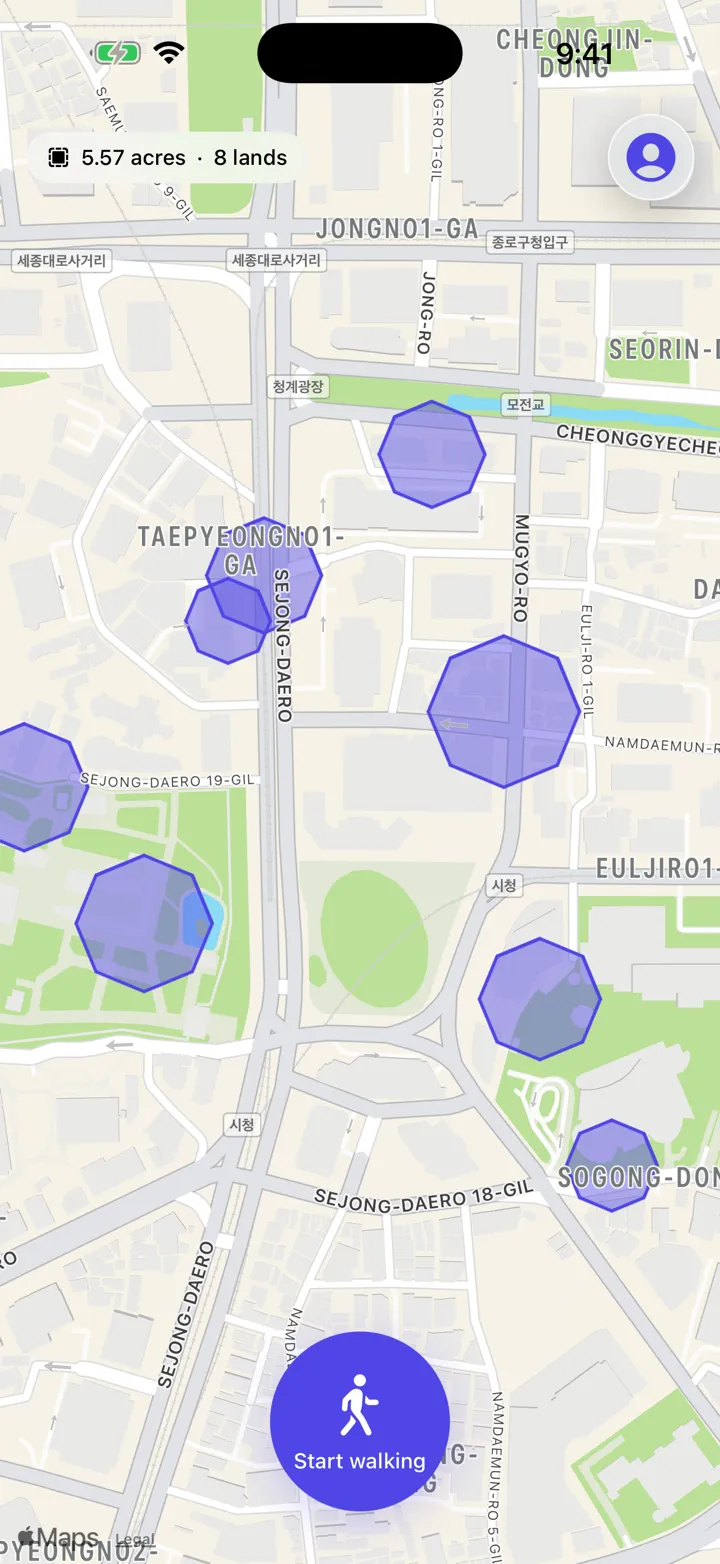Open the 5.57 acres, 8 lands summary chip
The width and height of the screenshot is (720, 1564).
[x=168, y=158]
